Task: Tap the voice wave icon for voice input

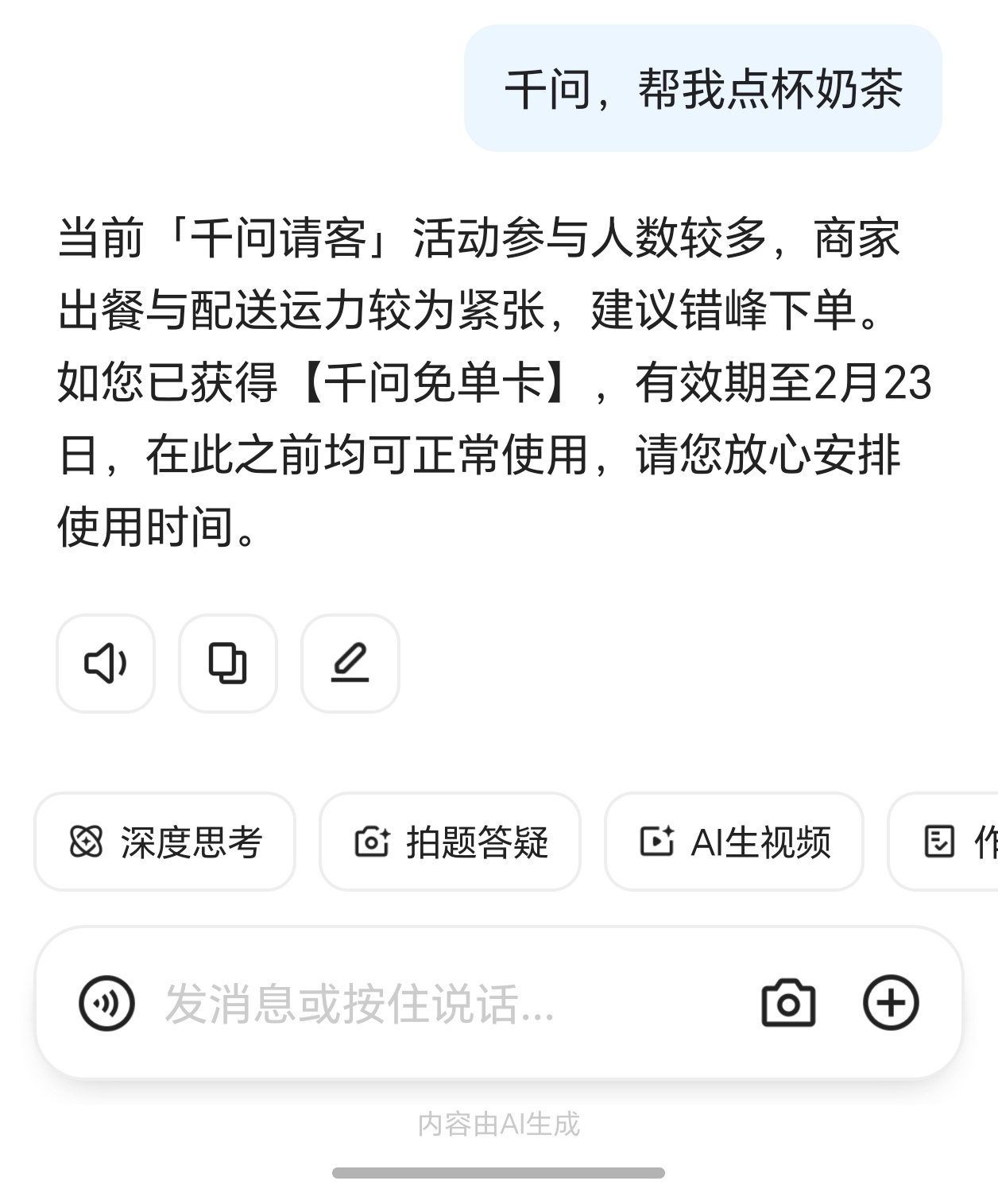Action: point(106,1004)
